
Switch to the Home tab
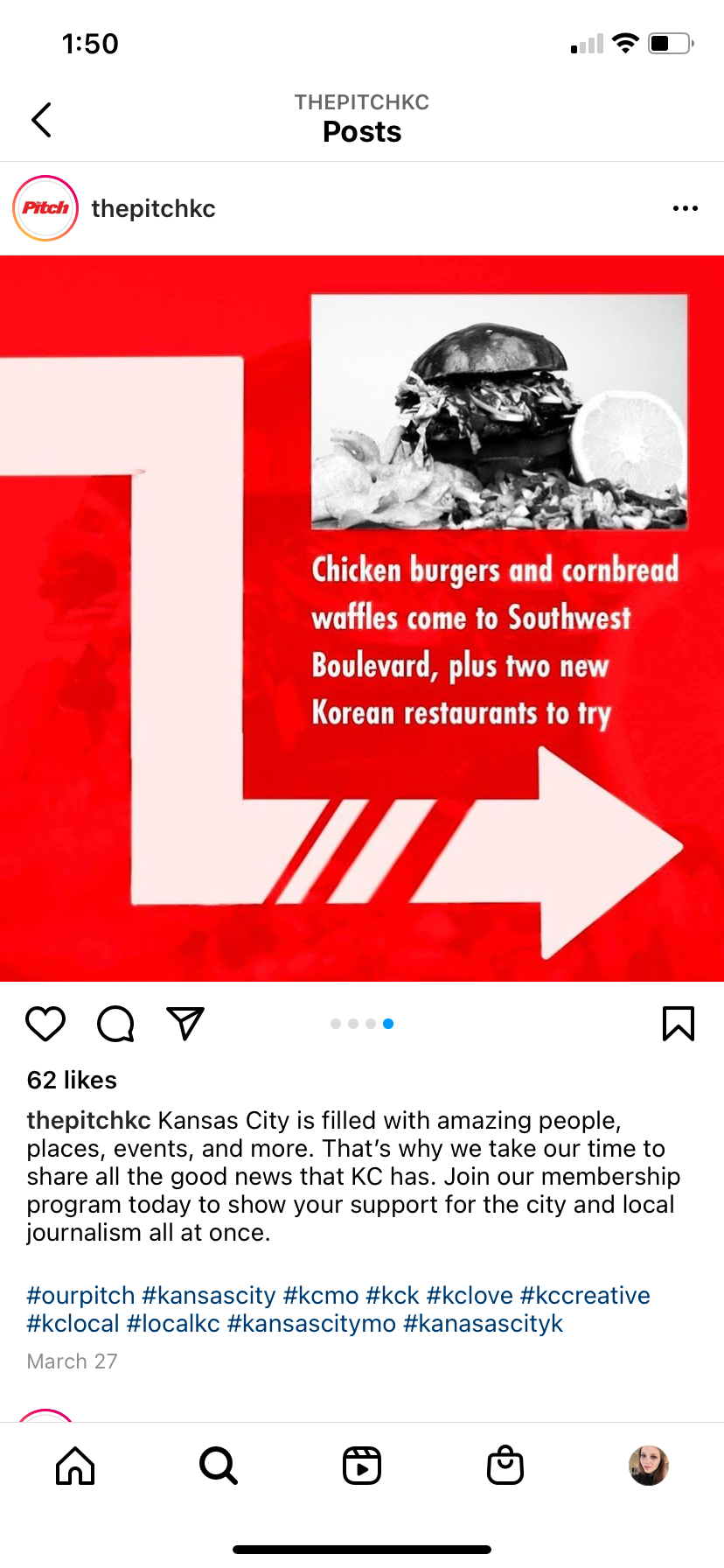tap(75, 1466)
